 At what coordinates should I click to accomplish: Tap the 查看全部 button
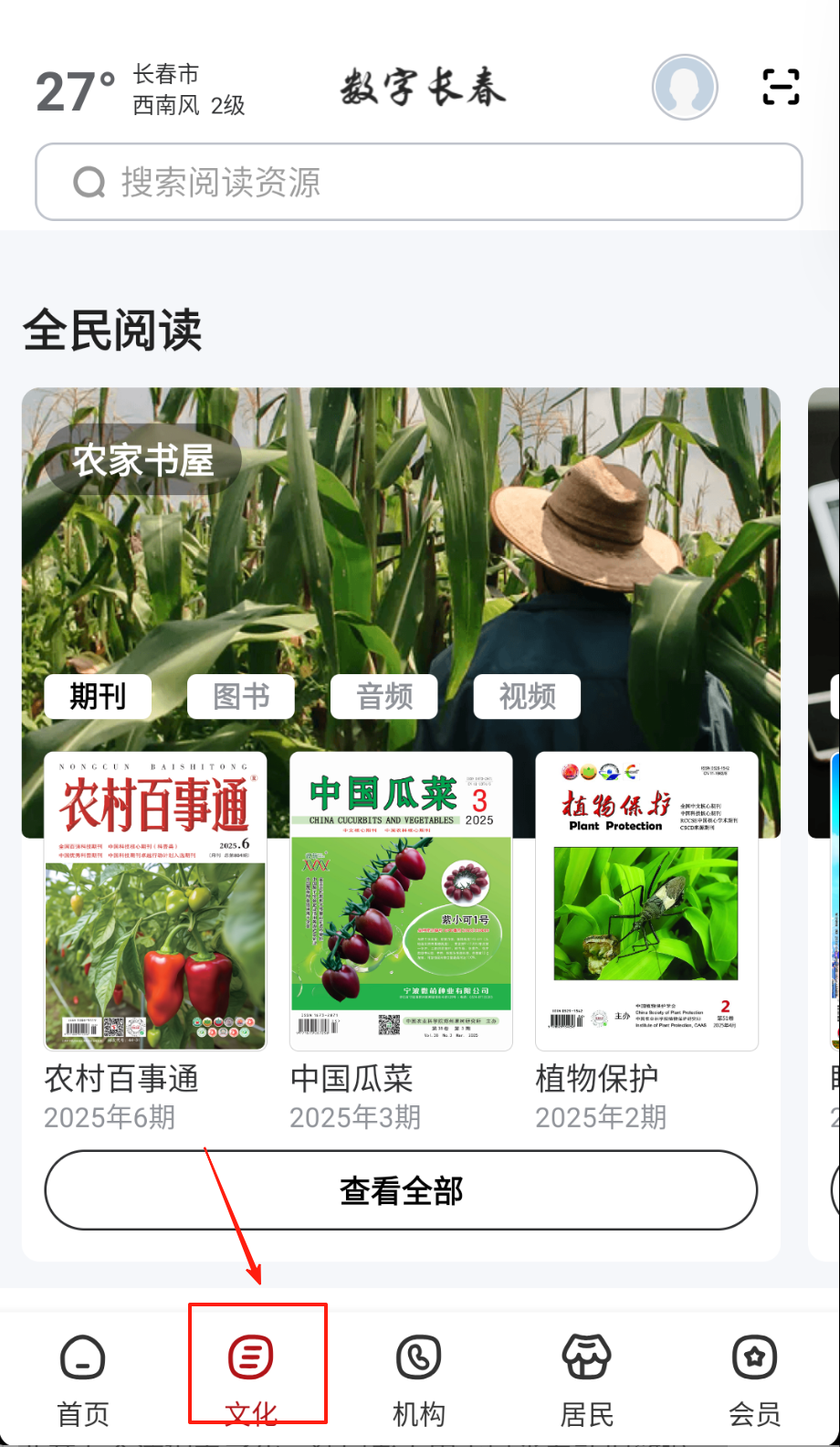401,1190
